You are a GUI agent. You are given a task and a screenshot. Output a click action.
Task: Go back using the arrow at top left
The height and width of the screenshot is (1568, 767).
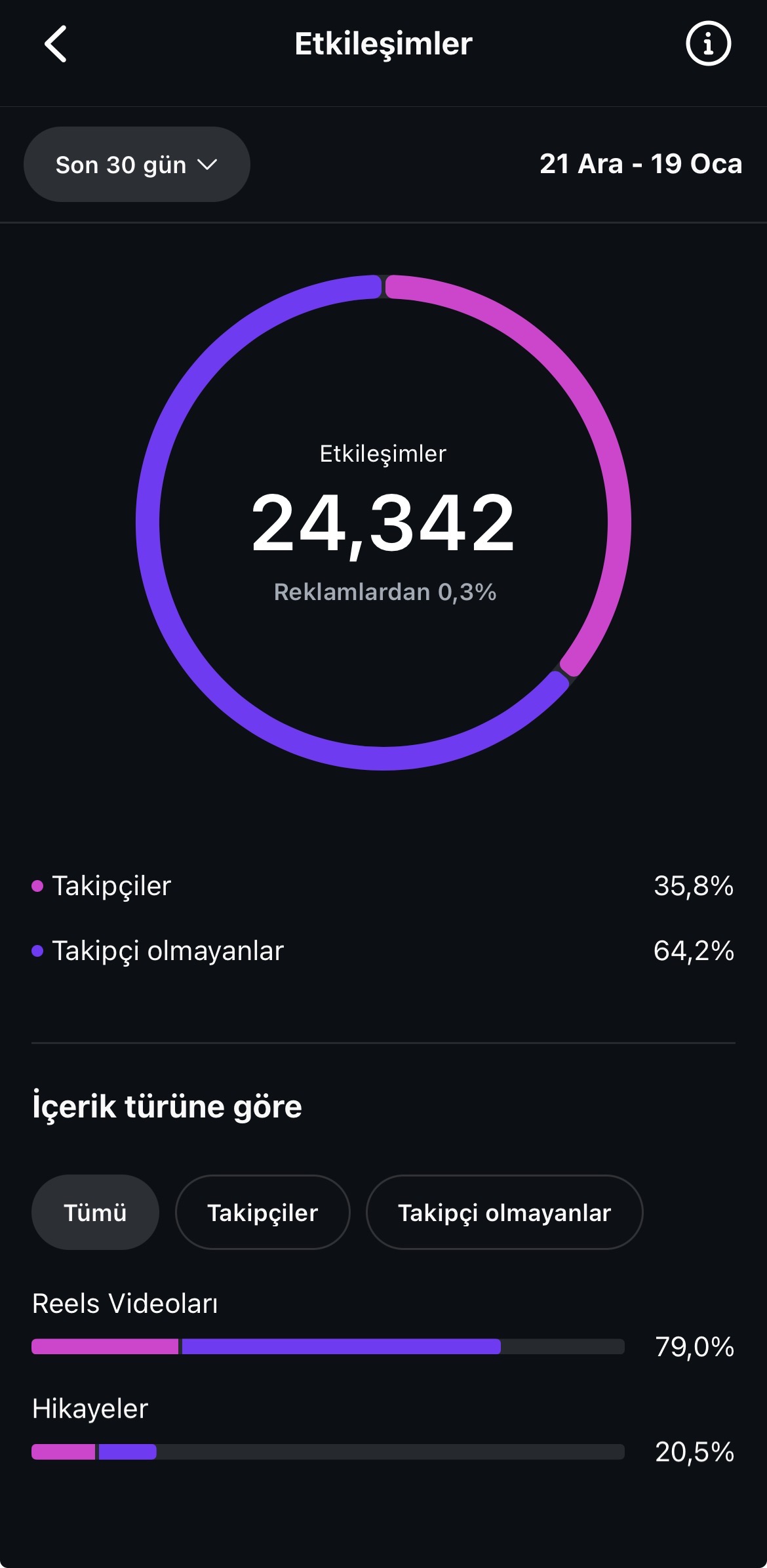[x=56, y=44]
